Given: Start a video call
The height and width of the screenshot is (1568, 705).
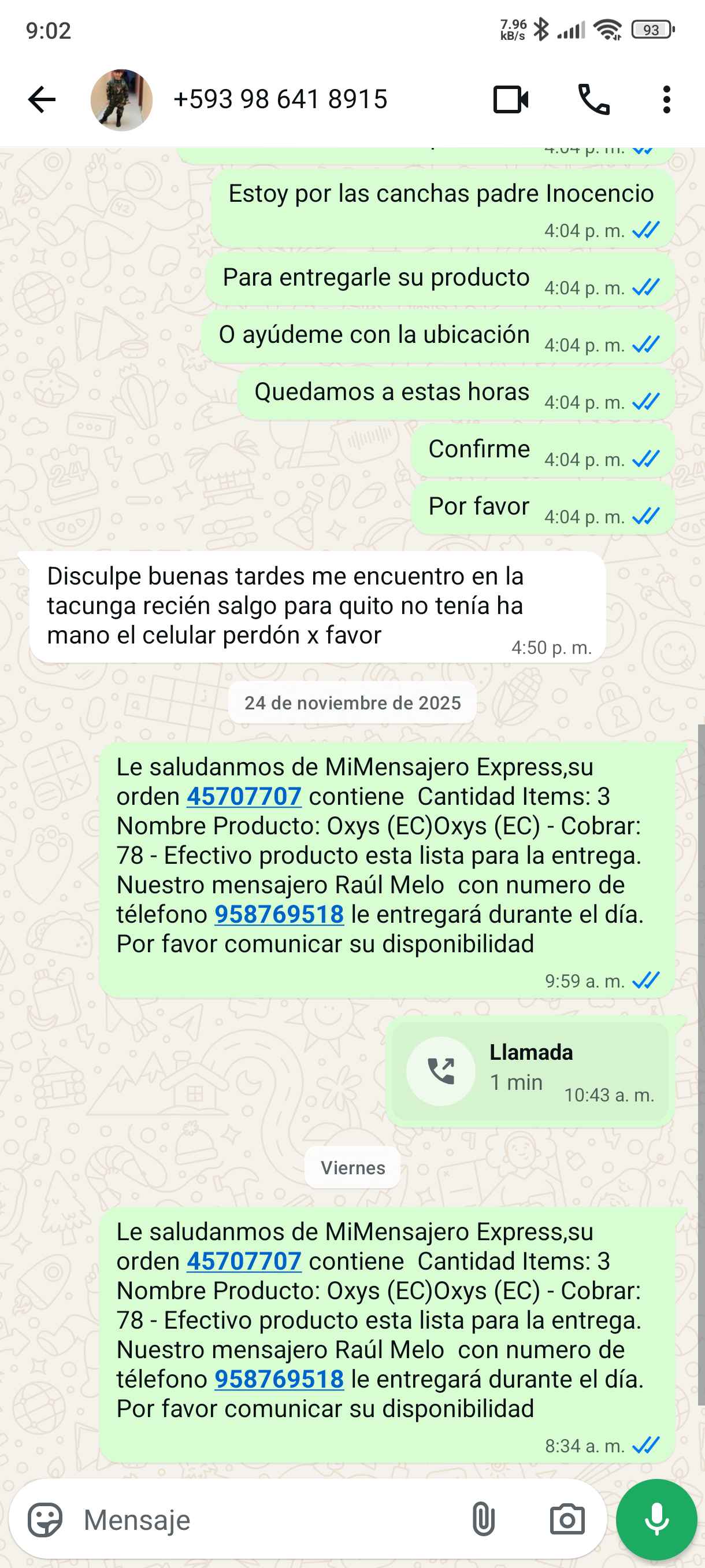Looking at the screenshot, I should click(x=510, y=100).
